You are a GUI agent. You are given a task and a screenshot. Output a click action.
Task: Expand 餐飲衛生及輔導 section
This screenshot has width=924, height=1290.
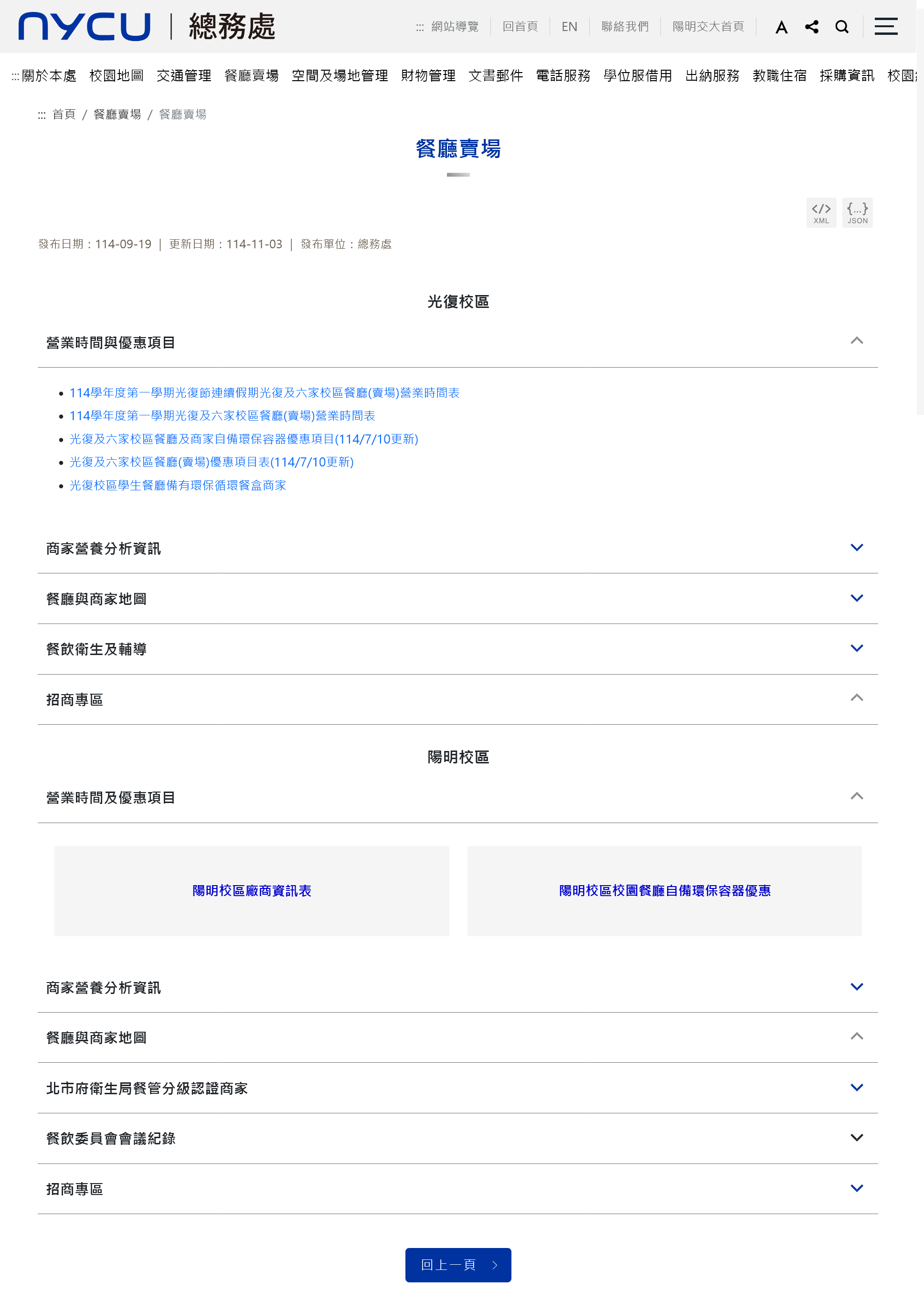tap(856, 648)
